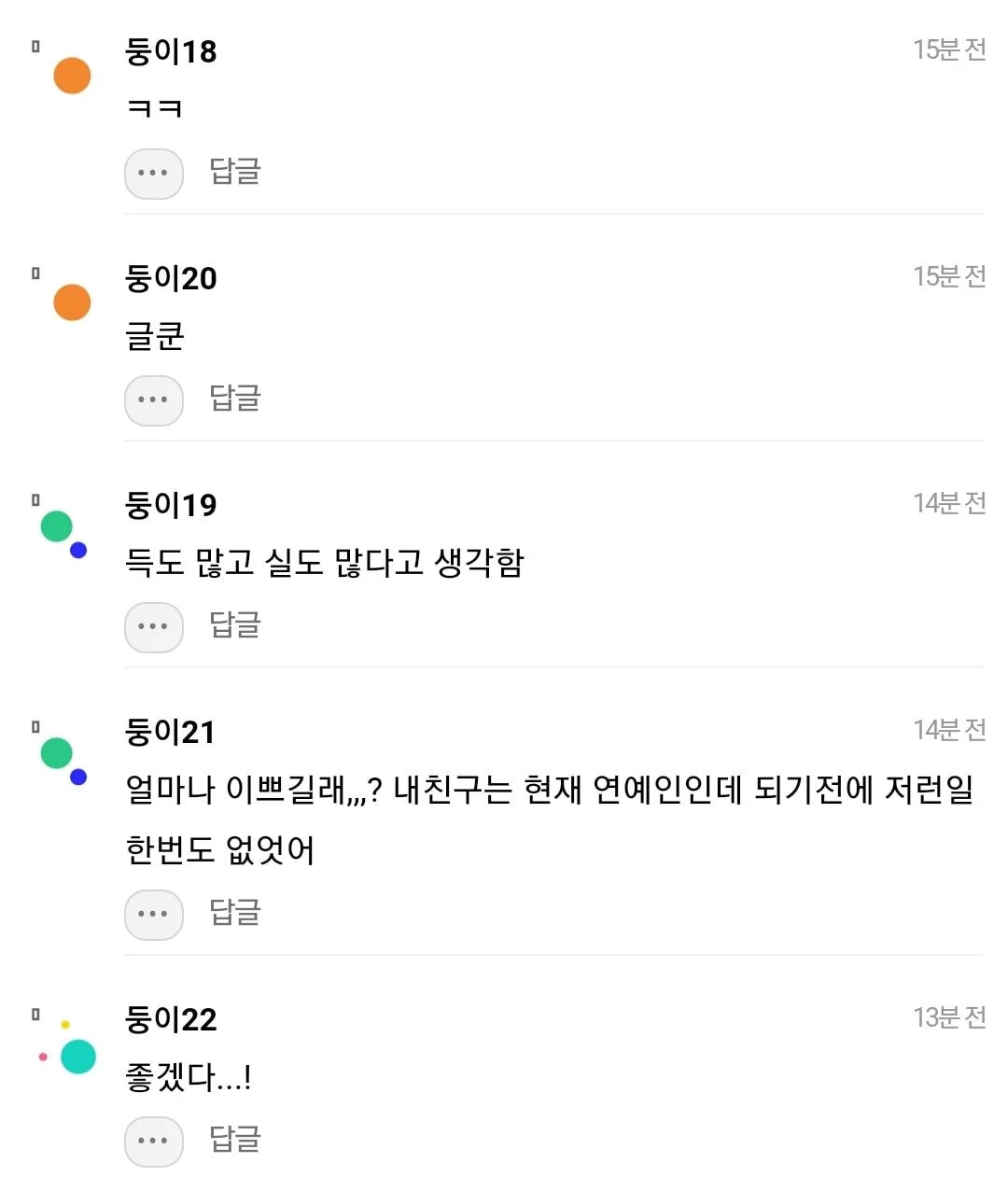Open 둥이18's username profile

171,53
